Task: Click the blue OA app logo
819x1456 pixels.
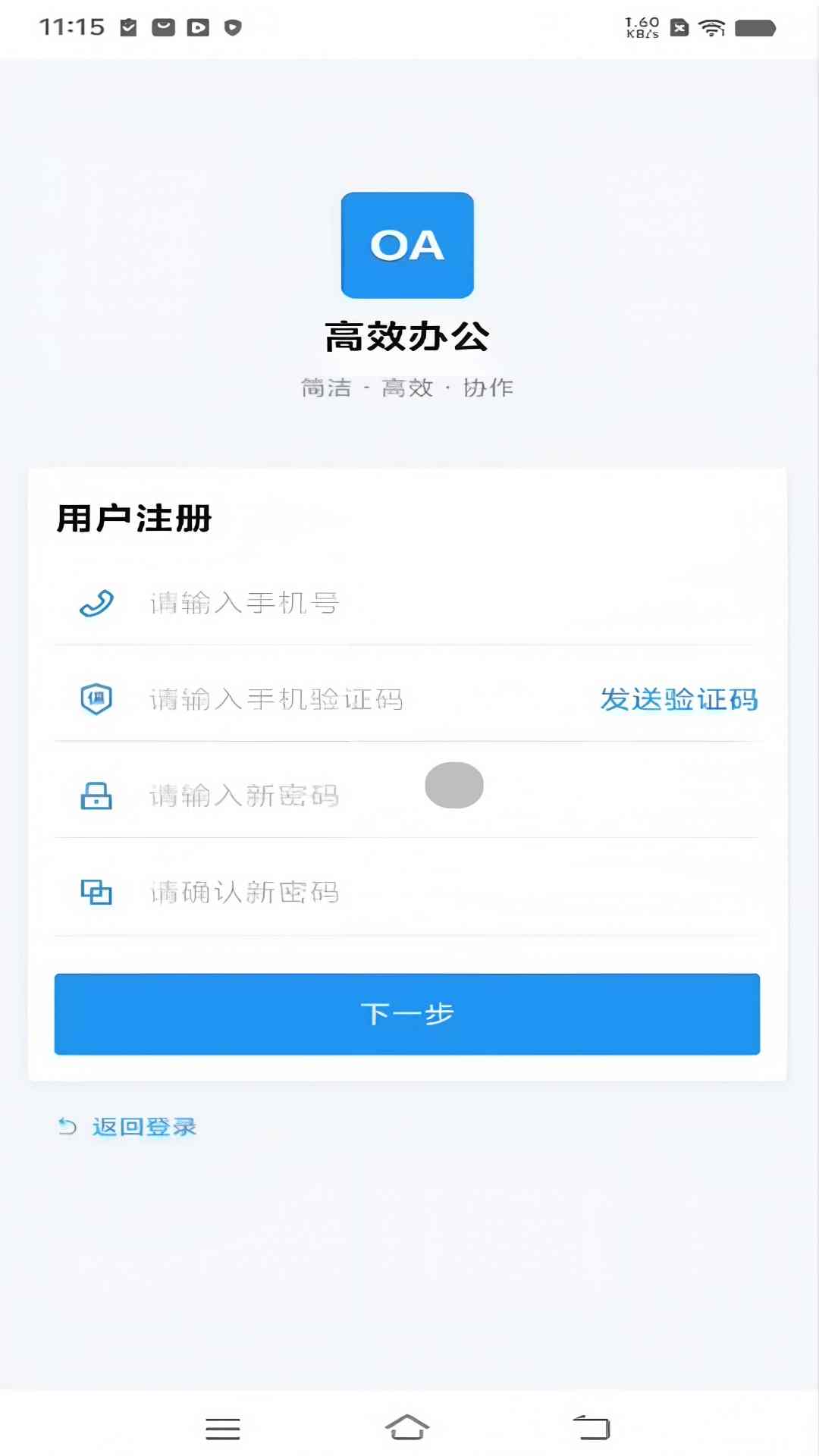Action: 407,245
